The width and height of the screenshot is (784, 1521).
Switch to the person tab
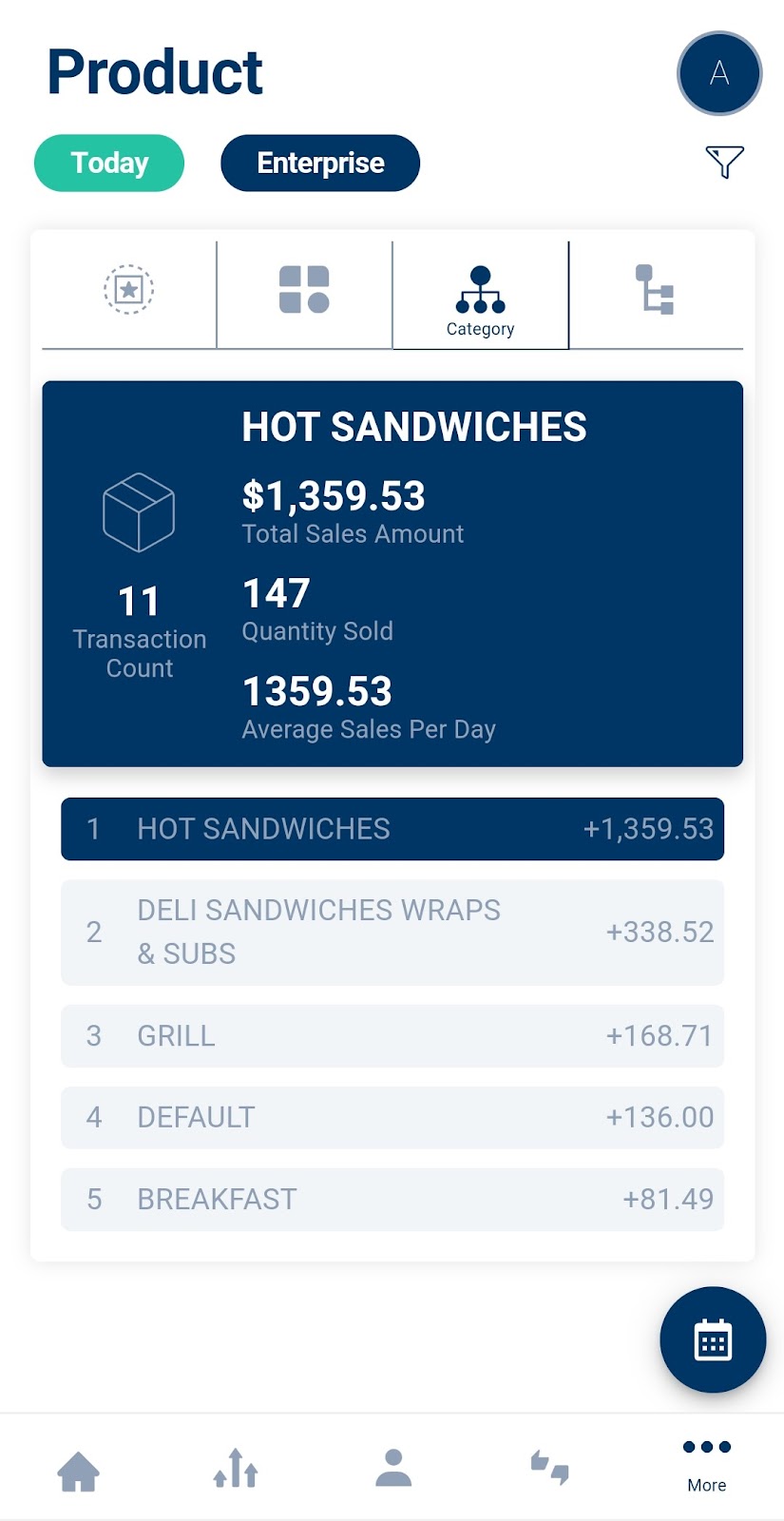[x=393, y=1468]
